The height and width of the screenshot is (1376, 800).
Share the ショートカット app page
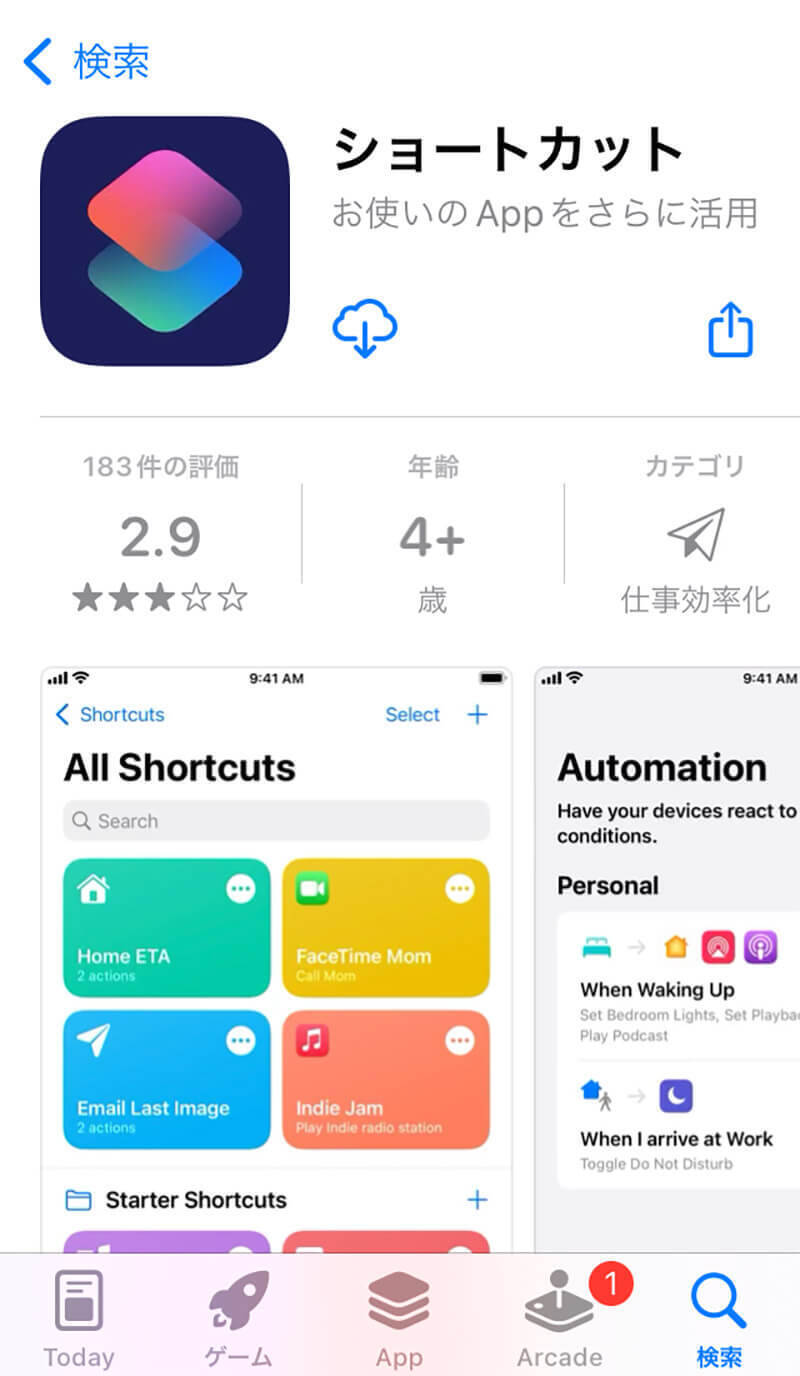coord(730,330)
